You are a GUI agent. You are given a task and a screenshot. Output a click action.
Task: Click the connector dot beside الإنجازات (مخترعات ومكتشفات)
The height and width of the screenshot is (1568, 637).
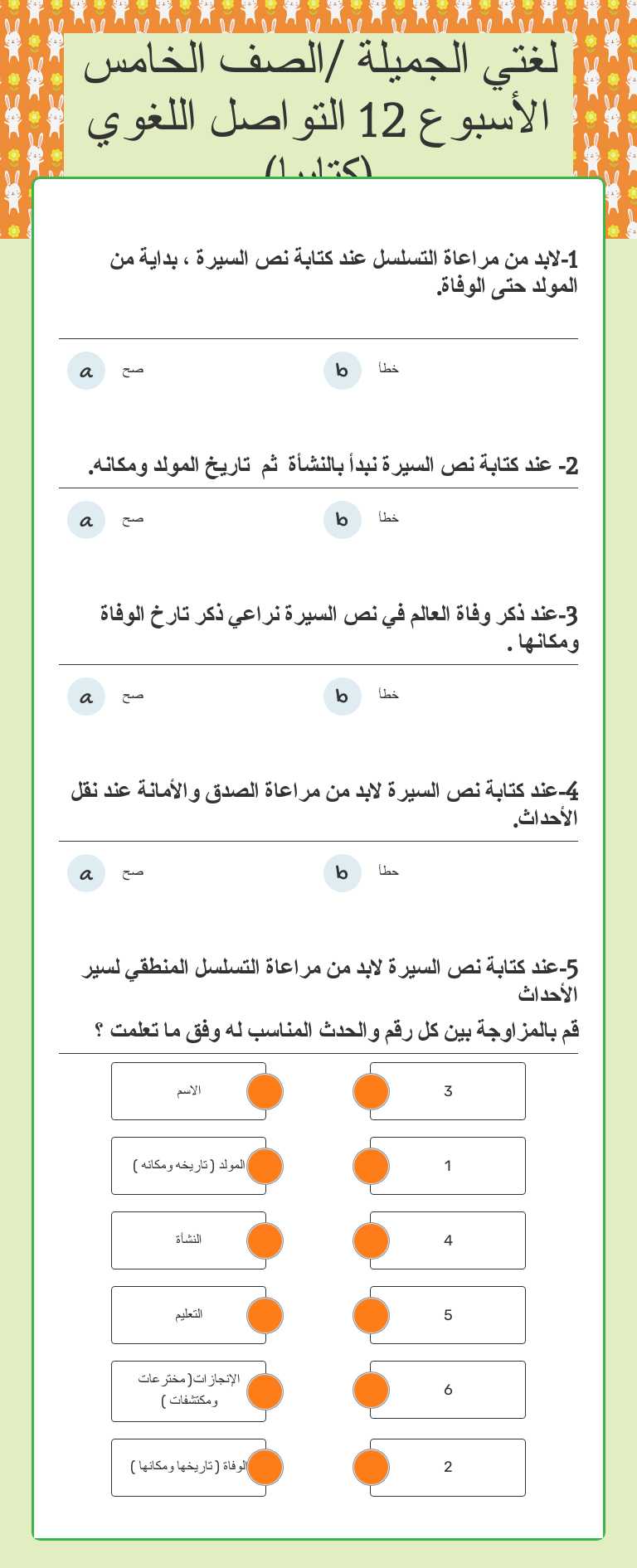click(264, 1390)
